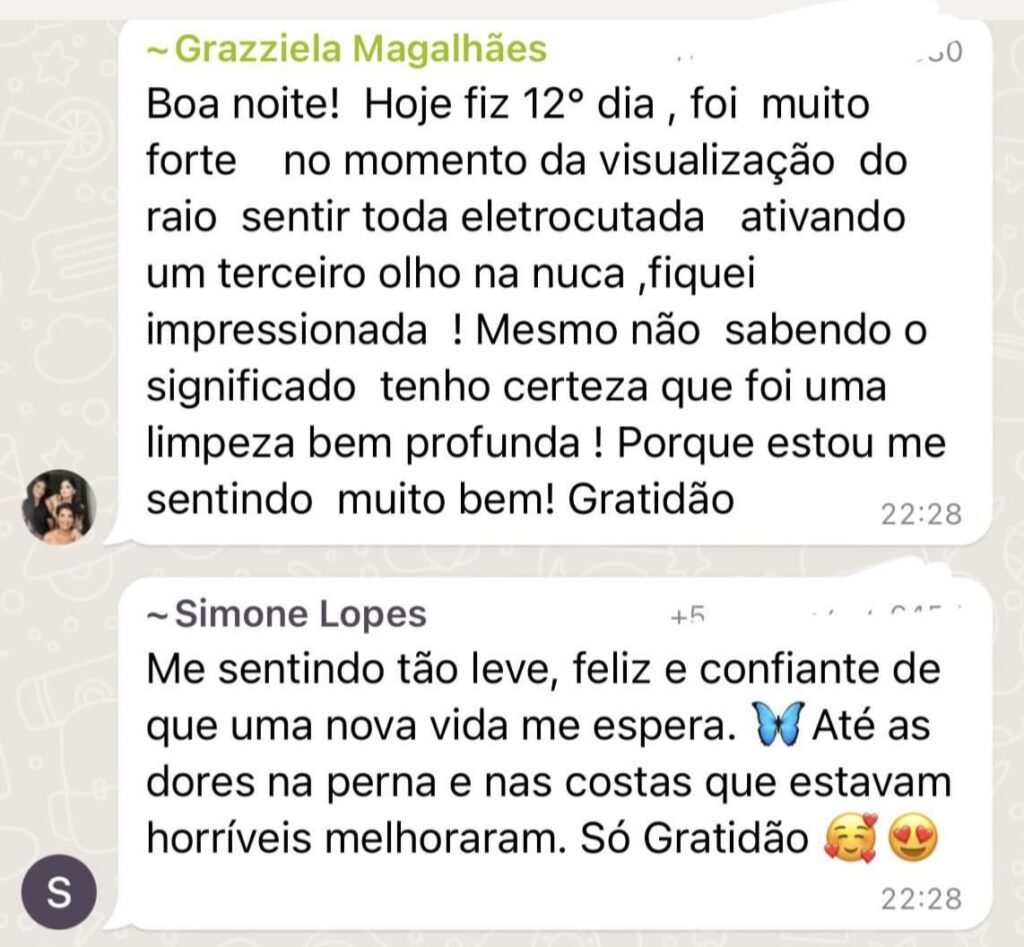Screen dimensions: 1024x947
Task: Open Grazziela Magalhães' profile photo
Action: tap(59, 506)
